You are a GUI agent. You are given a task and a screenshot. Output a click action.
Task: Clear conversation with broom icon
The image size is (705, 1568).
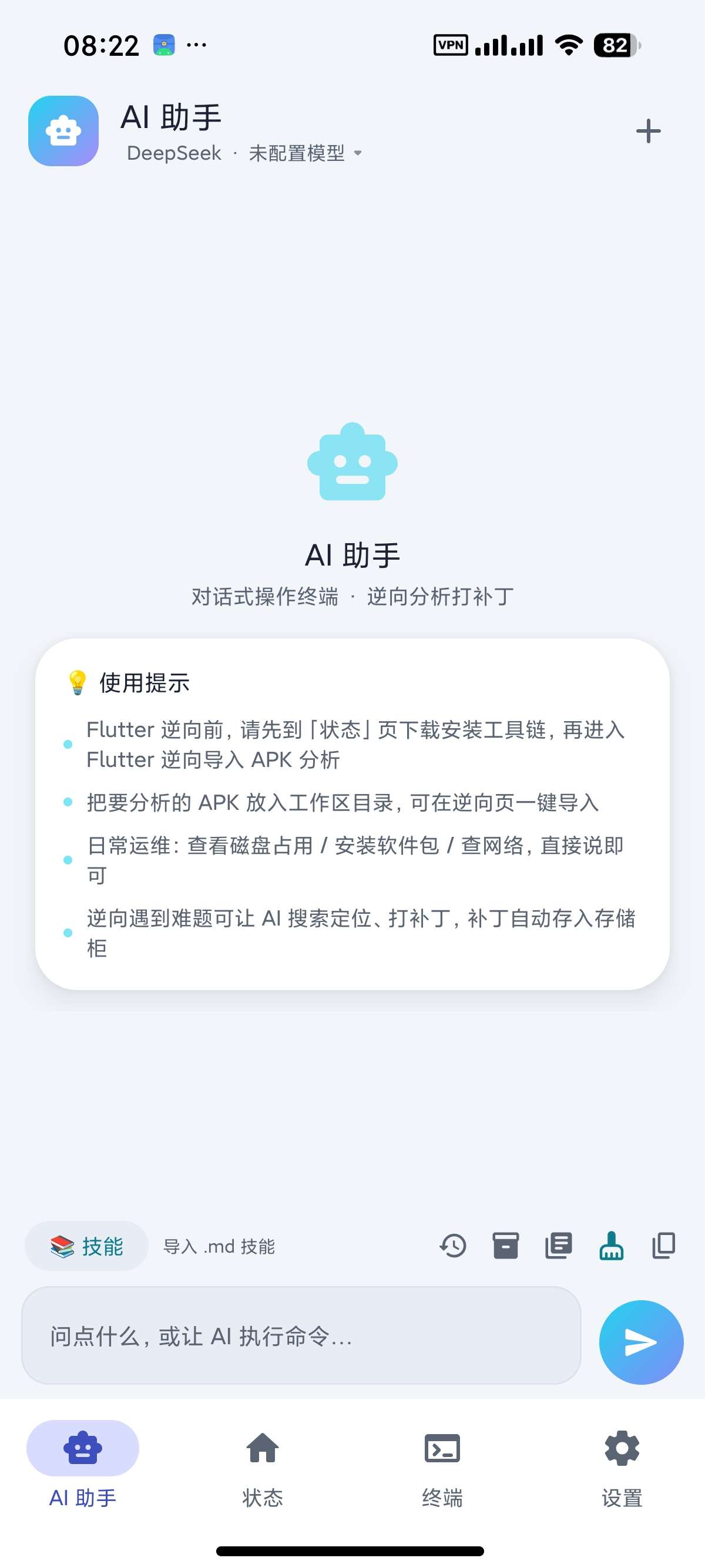(x=611, y=1246)
